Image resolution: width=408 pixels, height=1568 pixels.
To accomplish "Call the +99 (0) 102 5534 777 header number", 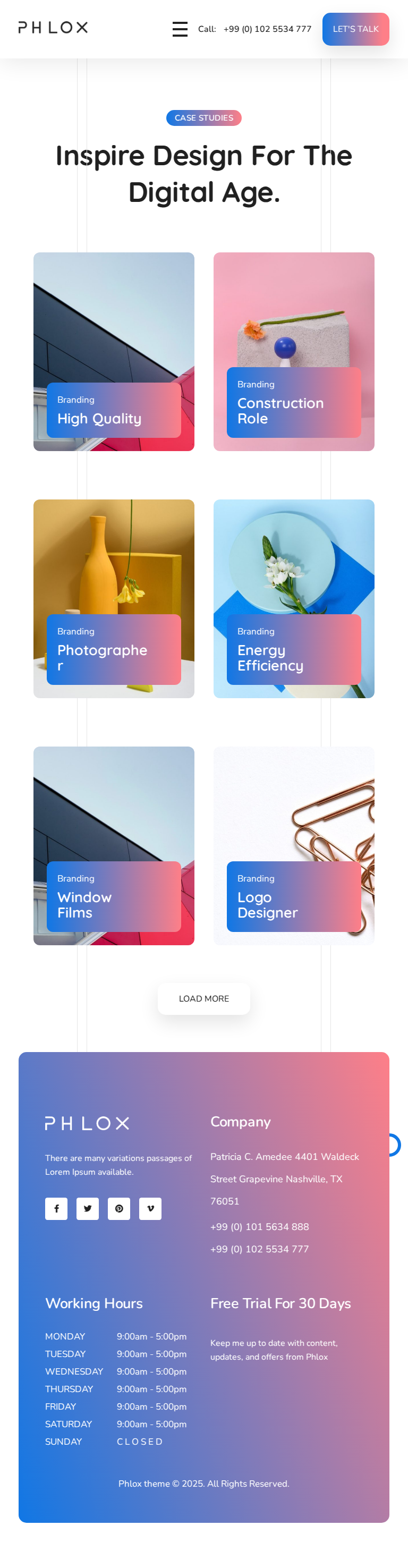I will pyautogui.click(x=267, y=29).
